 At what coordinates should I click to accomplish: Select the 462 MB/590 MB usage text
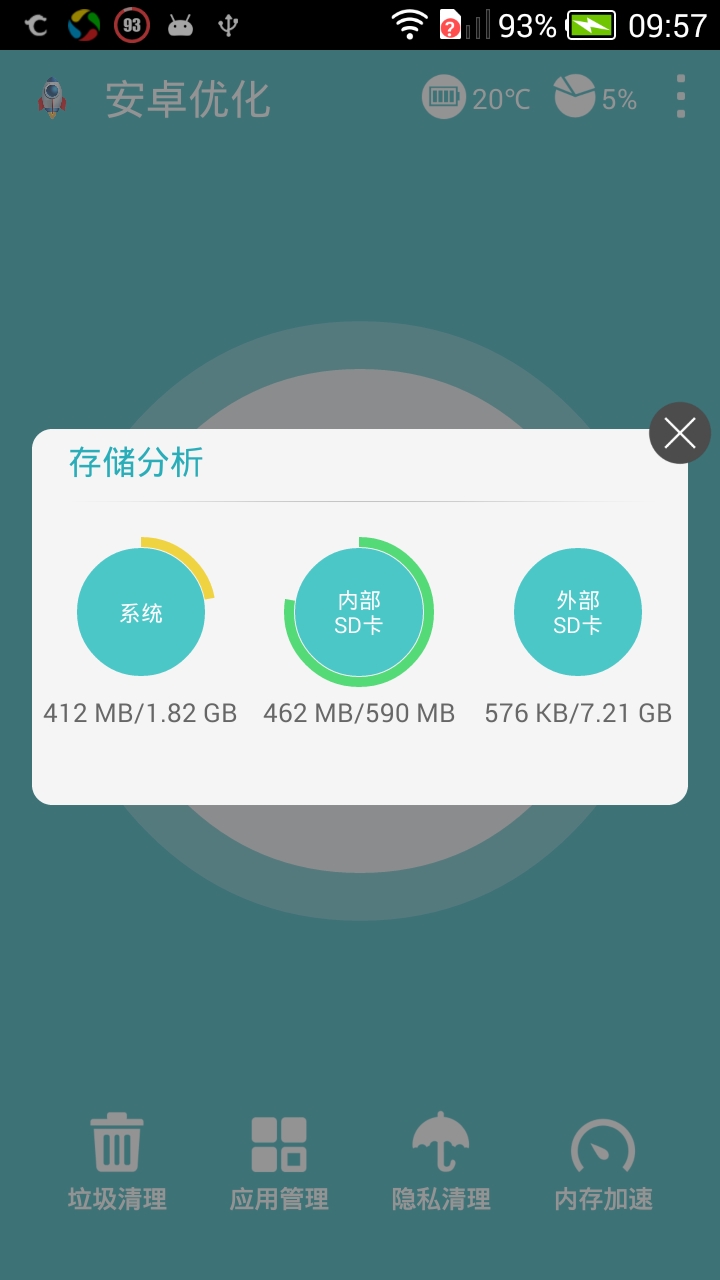(x=358, y=712)
